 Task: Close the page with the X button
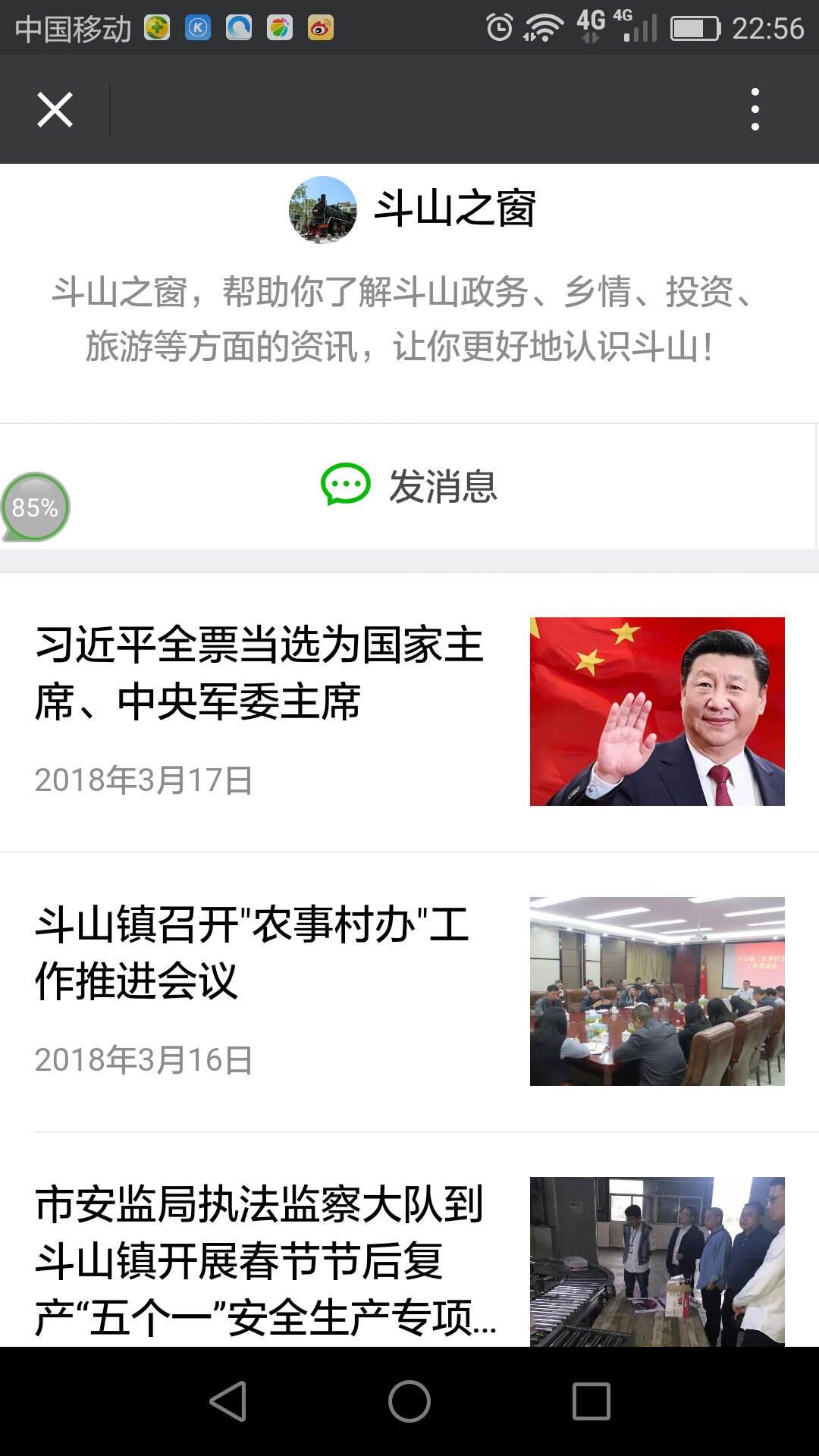click(x=55, y=110)
